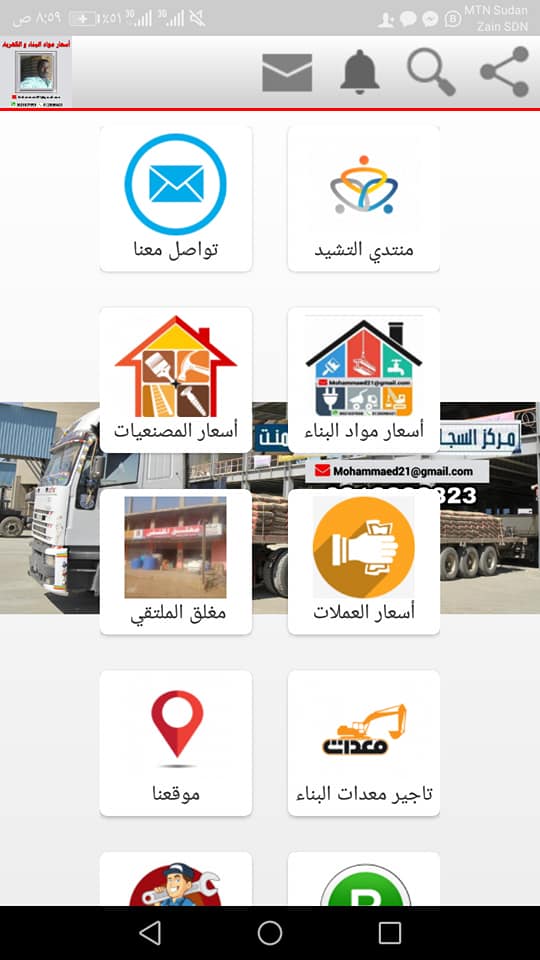Open the منتدي التشيد forum tile
This screenshot has width=540, height=960.
click(x=364, y=198)
